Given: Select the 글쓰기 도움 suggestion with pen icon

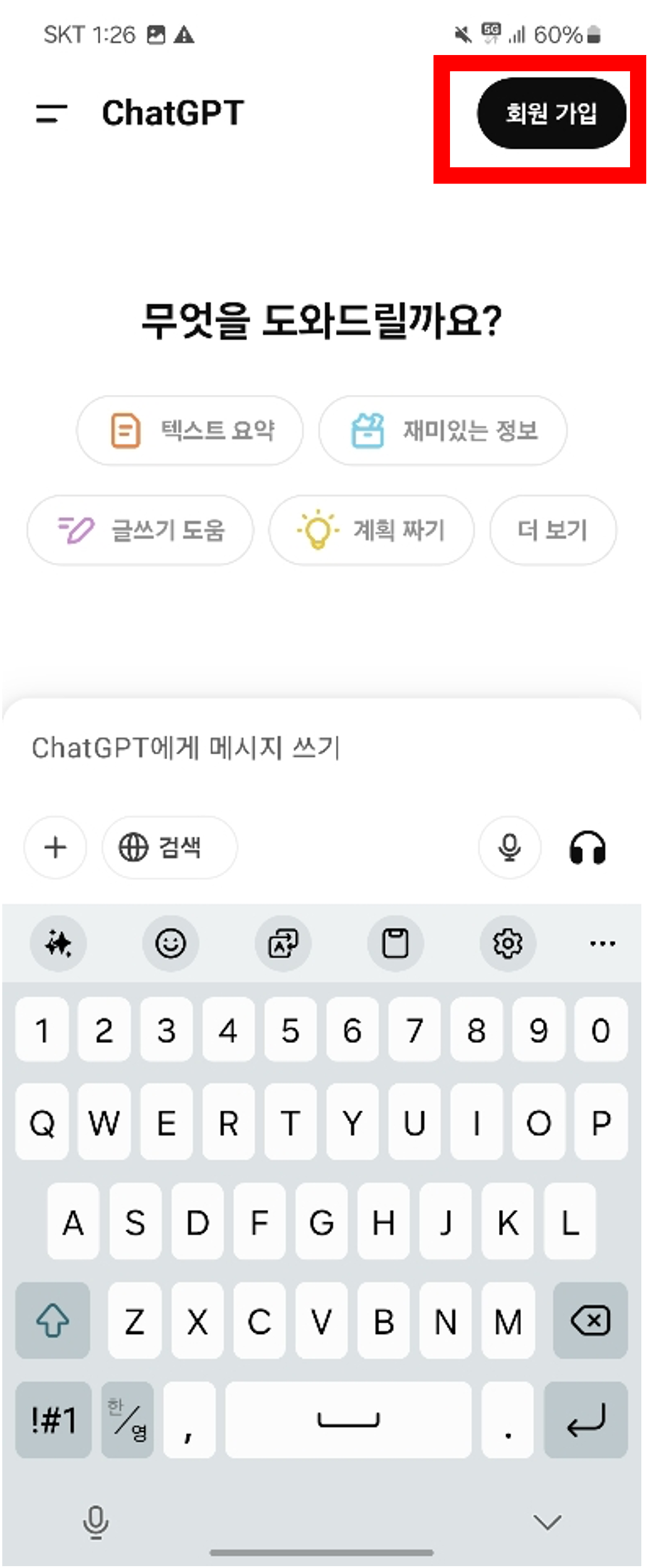Looking at the screenshot, I should tap(139, 530).
